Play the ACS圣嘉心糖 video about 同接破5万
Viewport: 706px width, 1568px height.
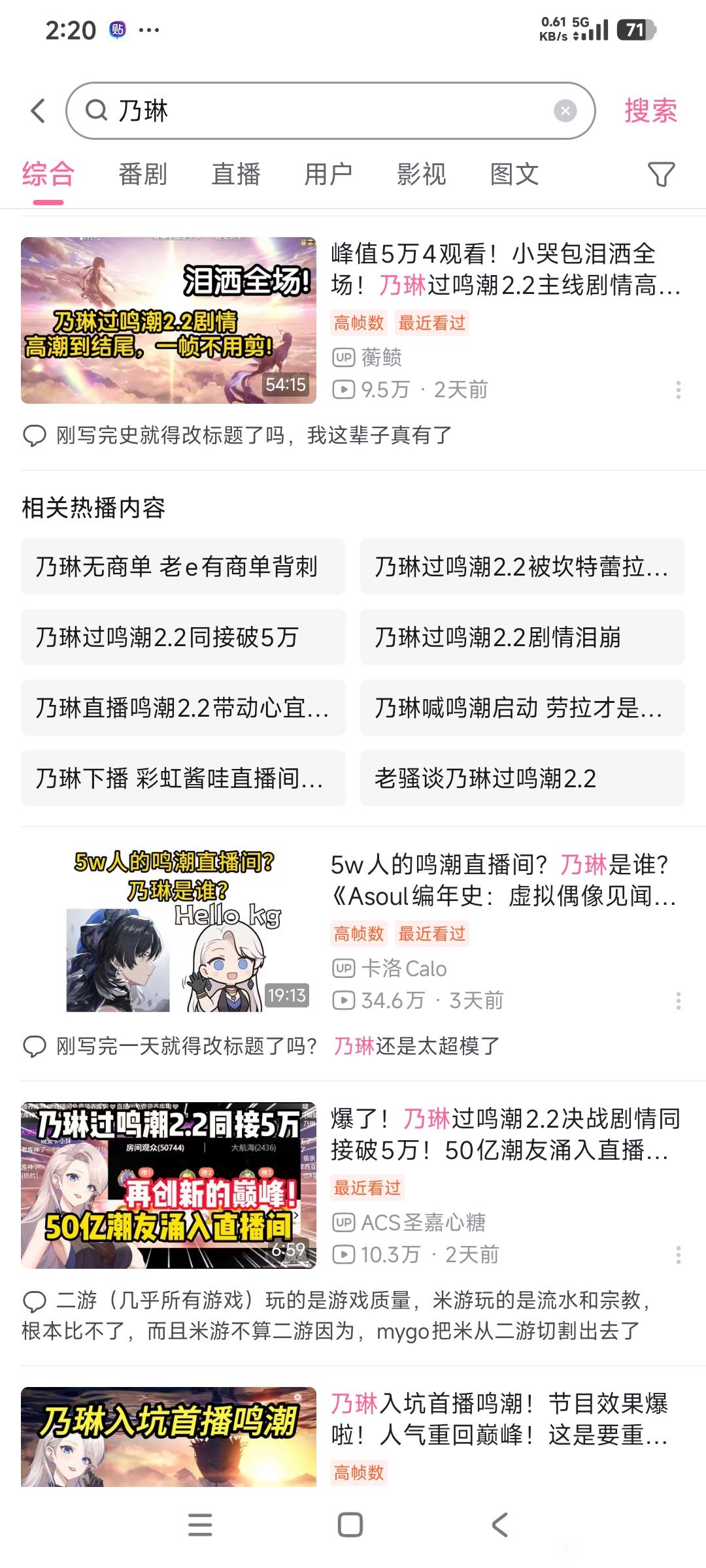pos(169,1185)
